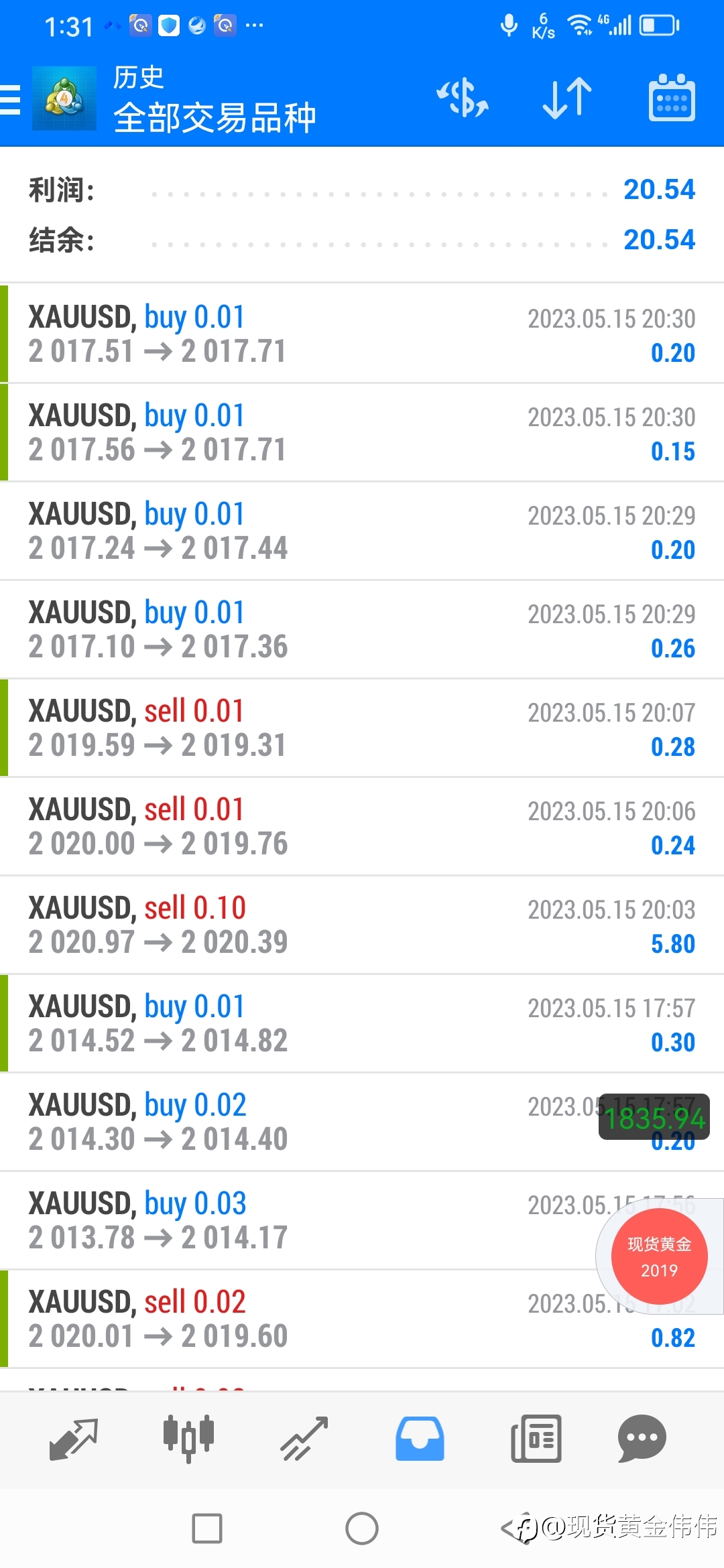Open the sell trade 2 019.59 → 2 019.31
Screen dimensions: 724x1568
[x=362, y=728]
